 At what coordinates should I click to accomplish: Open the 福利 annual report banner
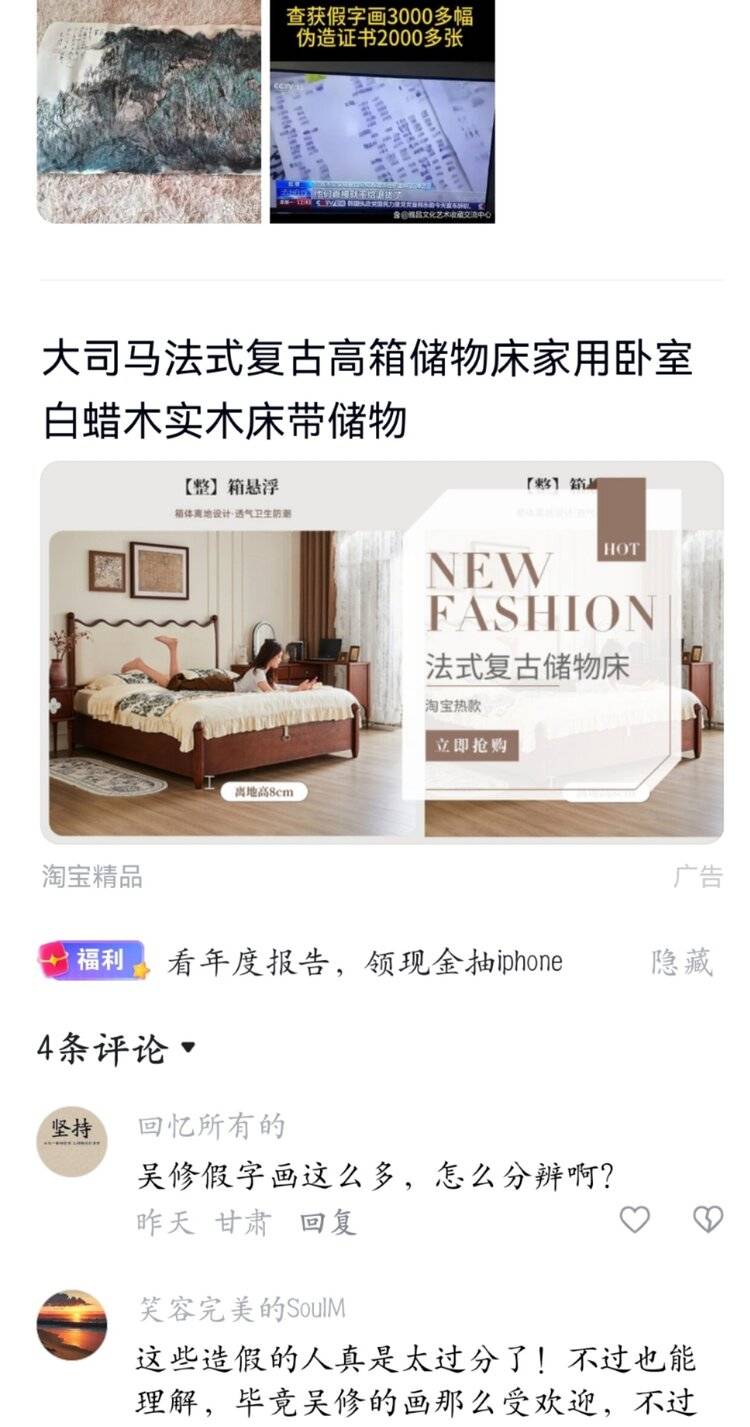click(x=365, y=962)
